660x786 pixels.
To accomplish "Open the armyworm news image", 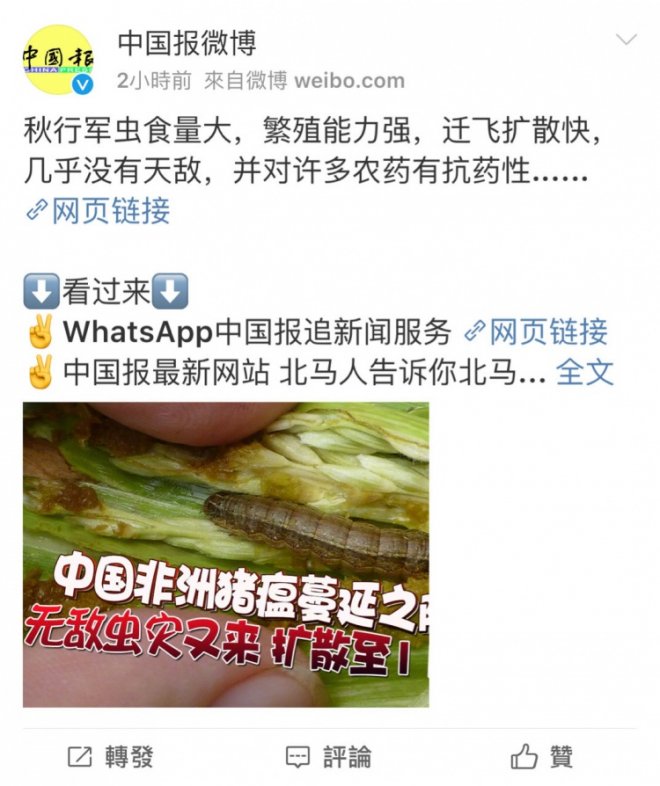I will click(226, 554).
